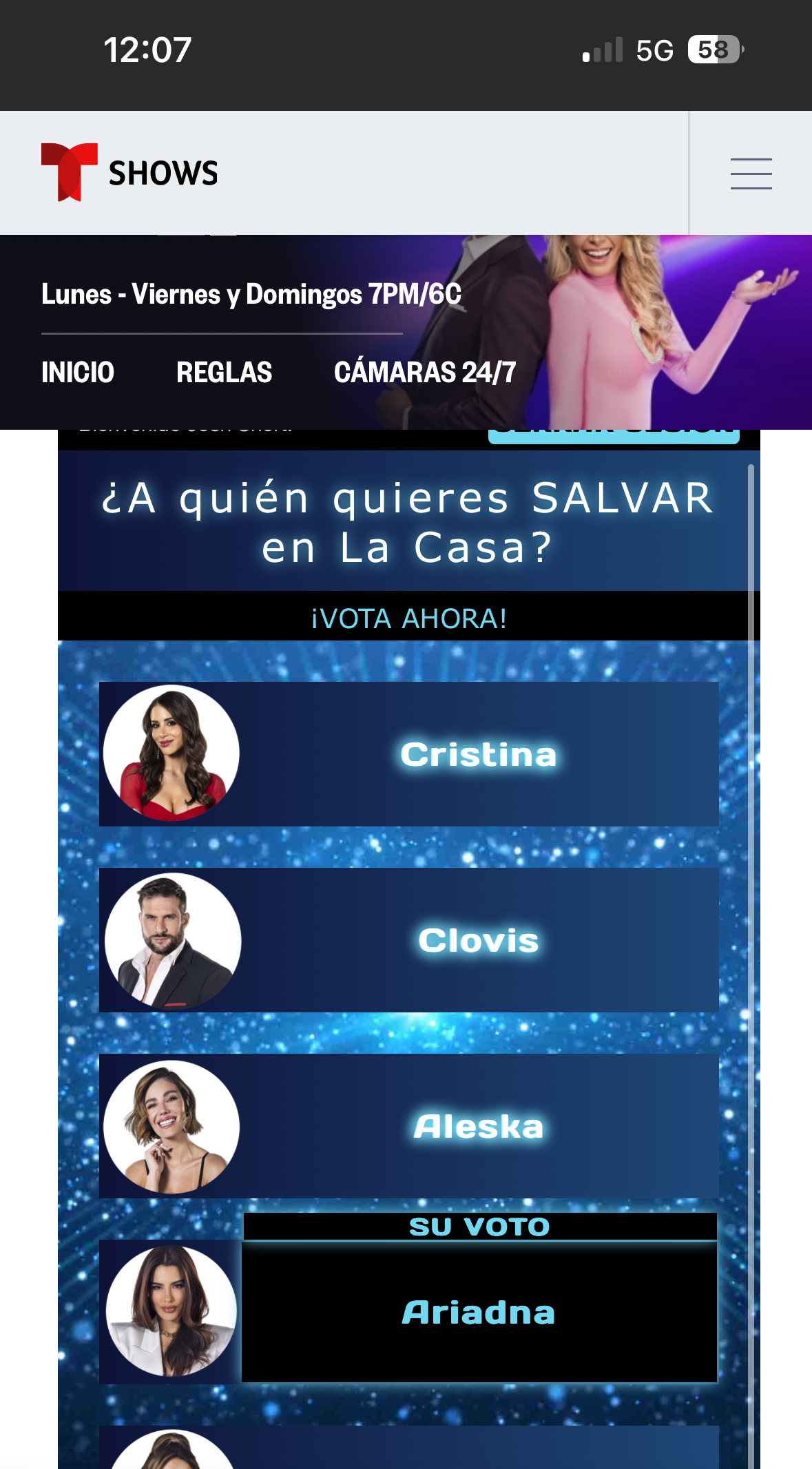Open Telemundo Shows home logo
The width and height of the screenshot is (812, 1469).
(129, 172)
